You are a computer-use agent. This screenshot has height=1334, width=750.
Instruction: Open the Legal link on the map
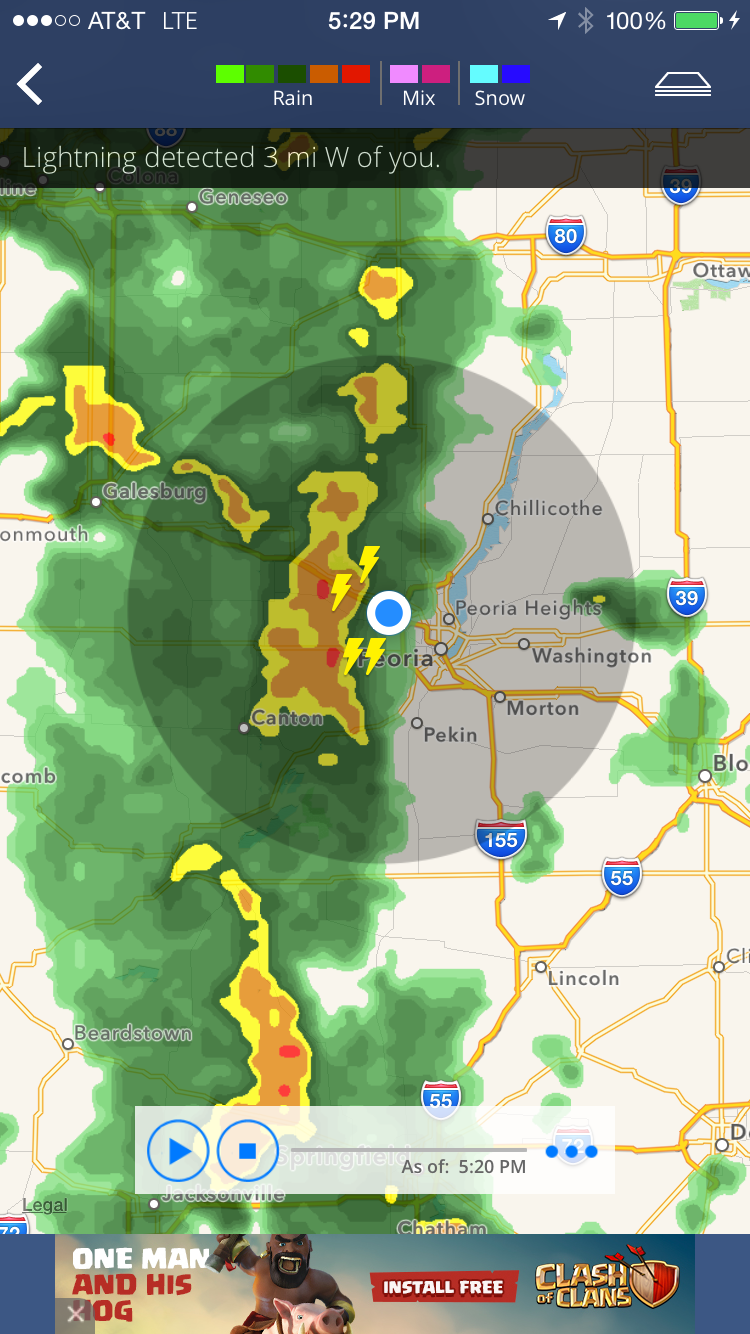45,1205
